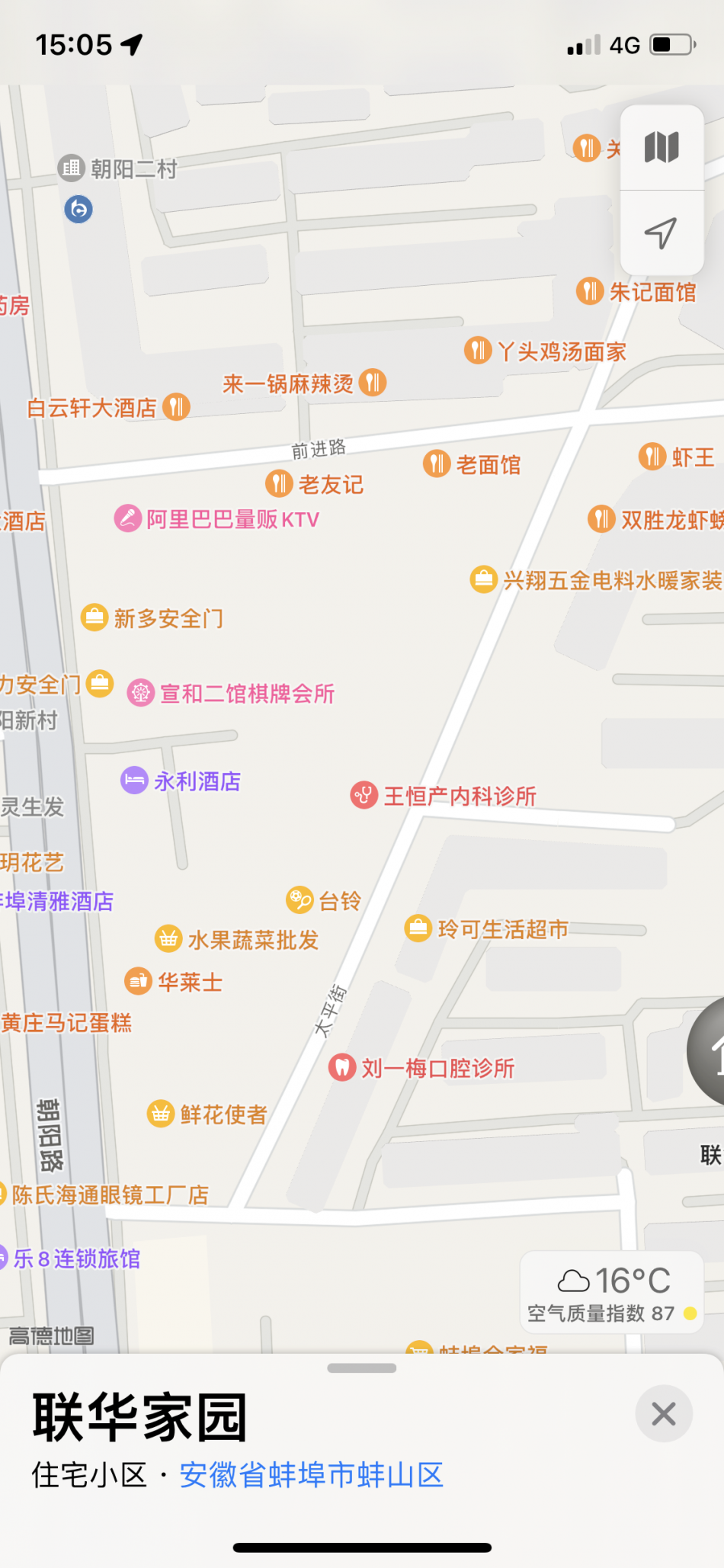Tap the 华莱士 fast food marker
Screen dimensions: 724x1568
(x=138, y=980)
